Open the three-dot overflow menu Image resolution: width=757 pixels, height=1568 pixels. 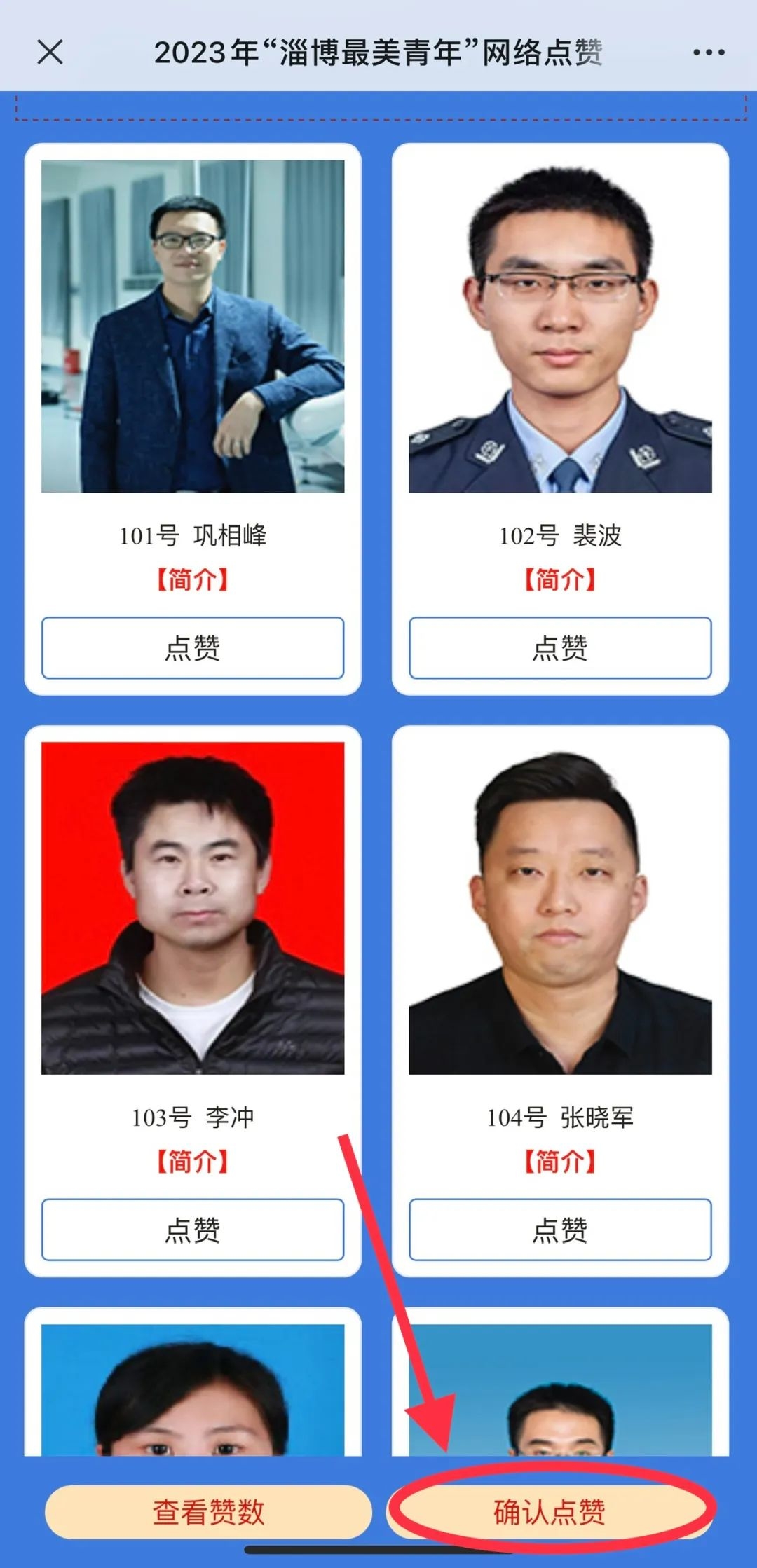coord(708,52)
